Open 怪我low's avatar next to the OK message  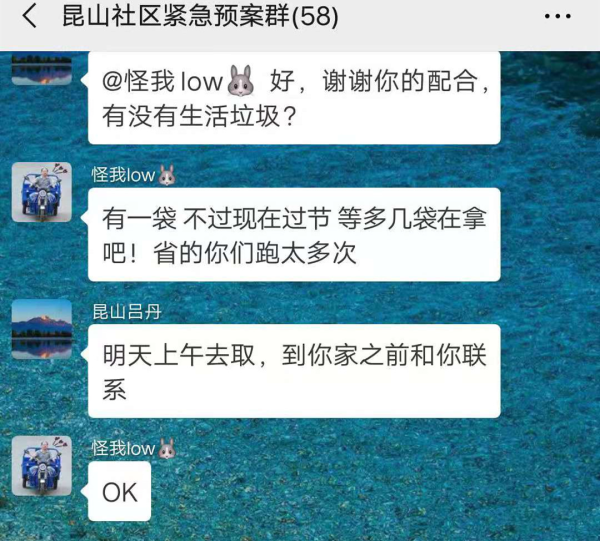(x=41, y=466)
